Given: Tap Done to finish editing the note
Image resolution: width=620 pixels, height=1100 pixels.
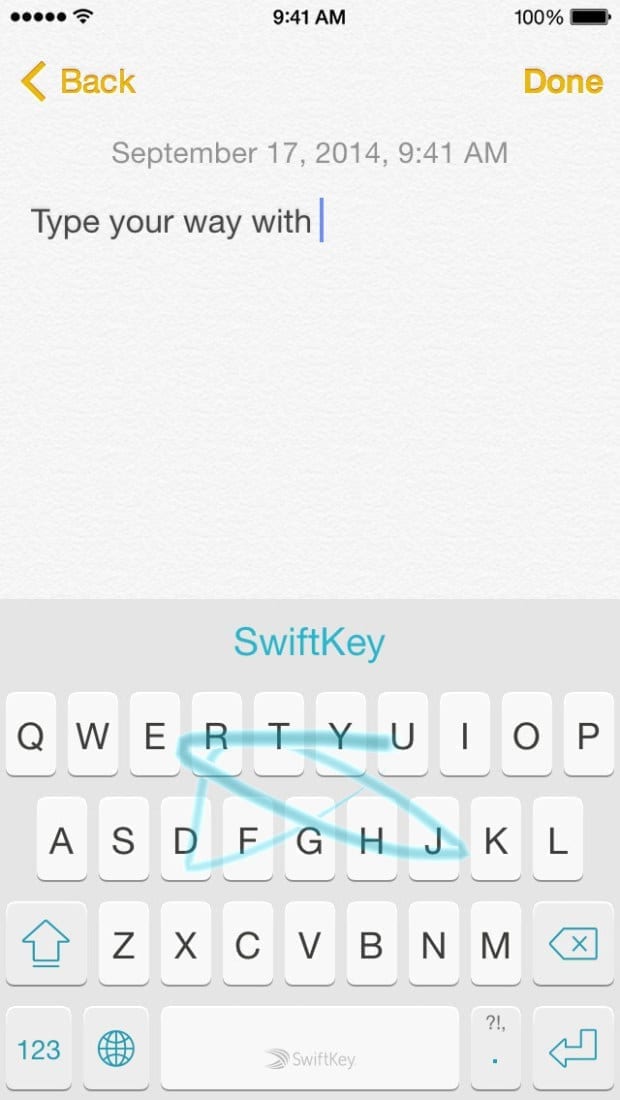Looking at the screenshot, I should coord(563,81).
